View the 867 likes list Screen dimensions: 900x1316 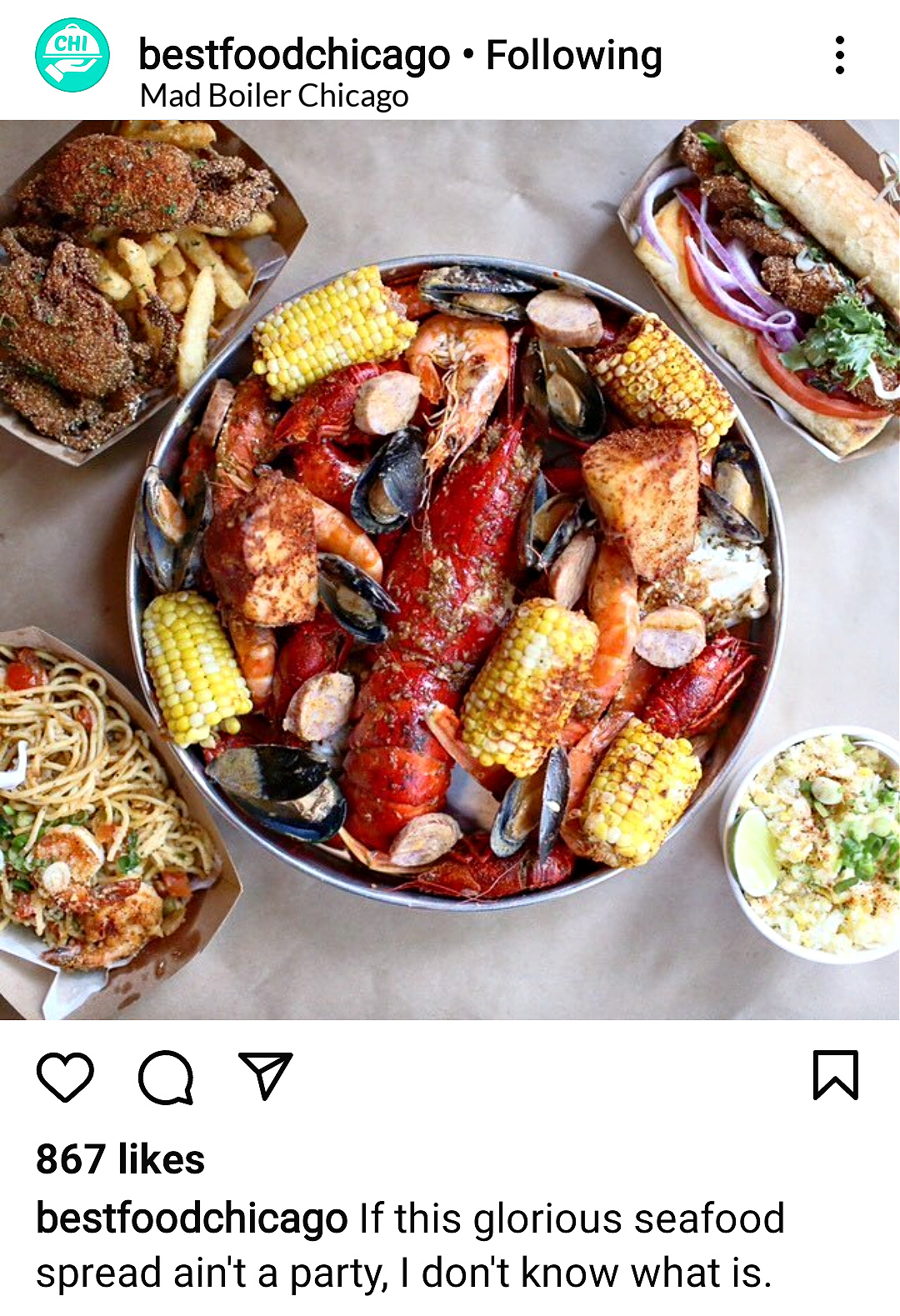coord(120,1159)
